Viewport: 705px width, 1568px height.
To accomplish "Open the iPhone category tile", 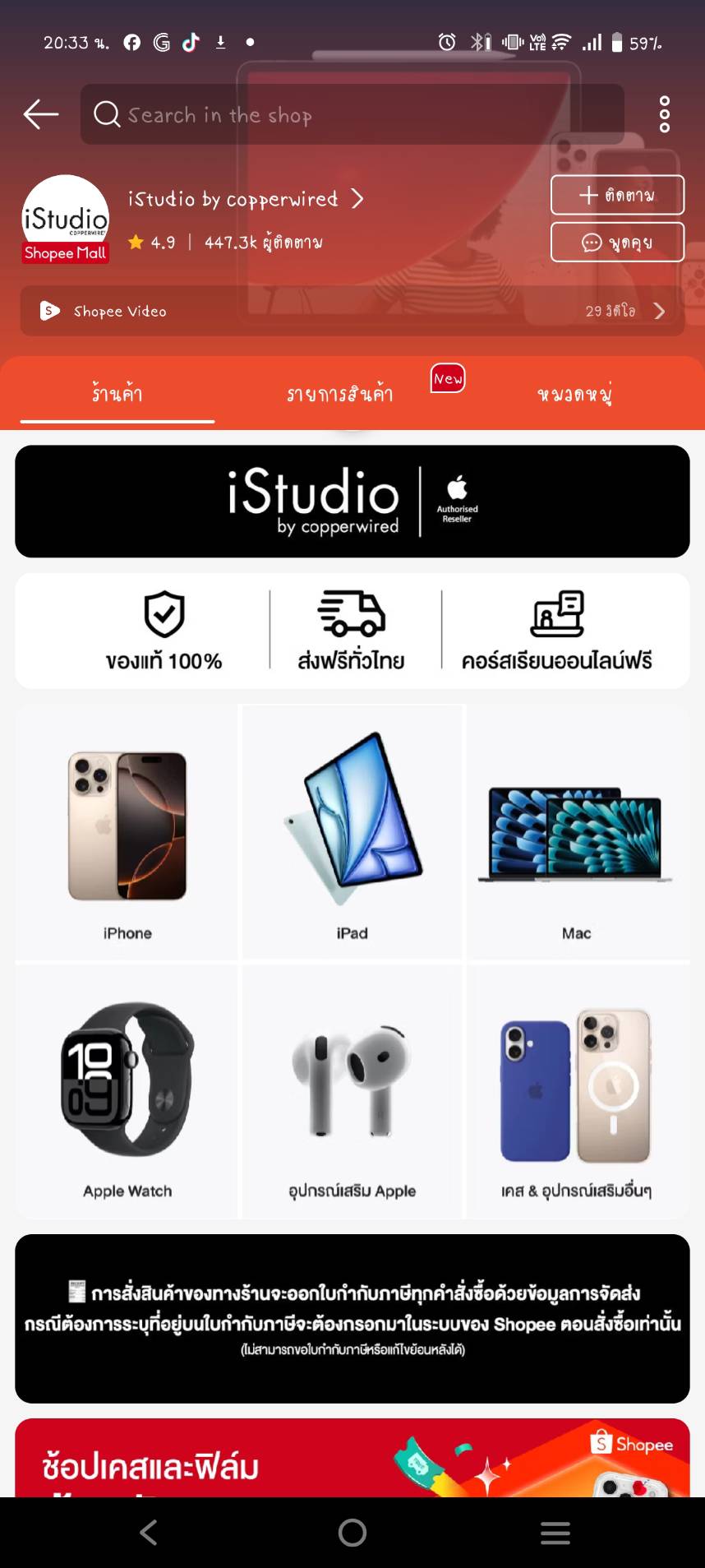I will 127,832.
